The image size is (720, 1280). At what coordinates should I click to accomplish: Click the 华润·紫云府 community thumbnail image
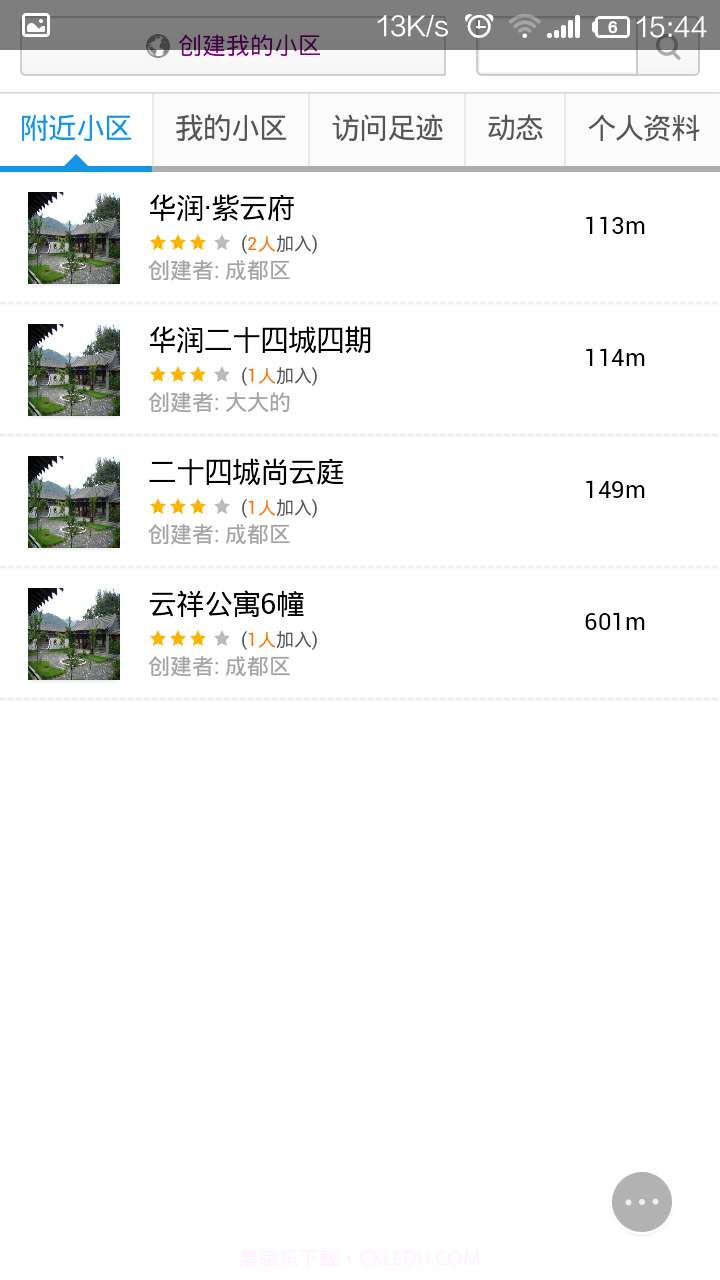(x=73, y=238)
